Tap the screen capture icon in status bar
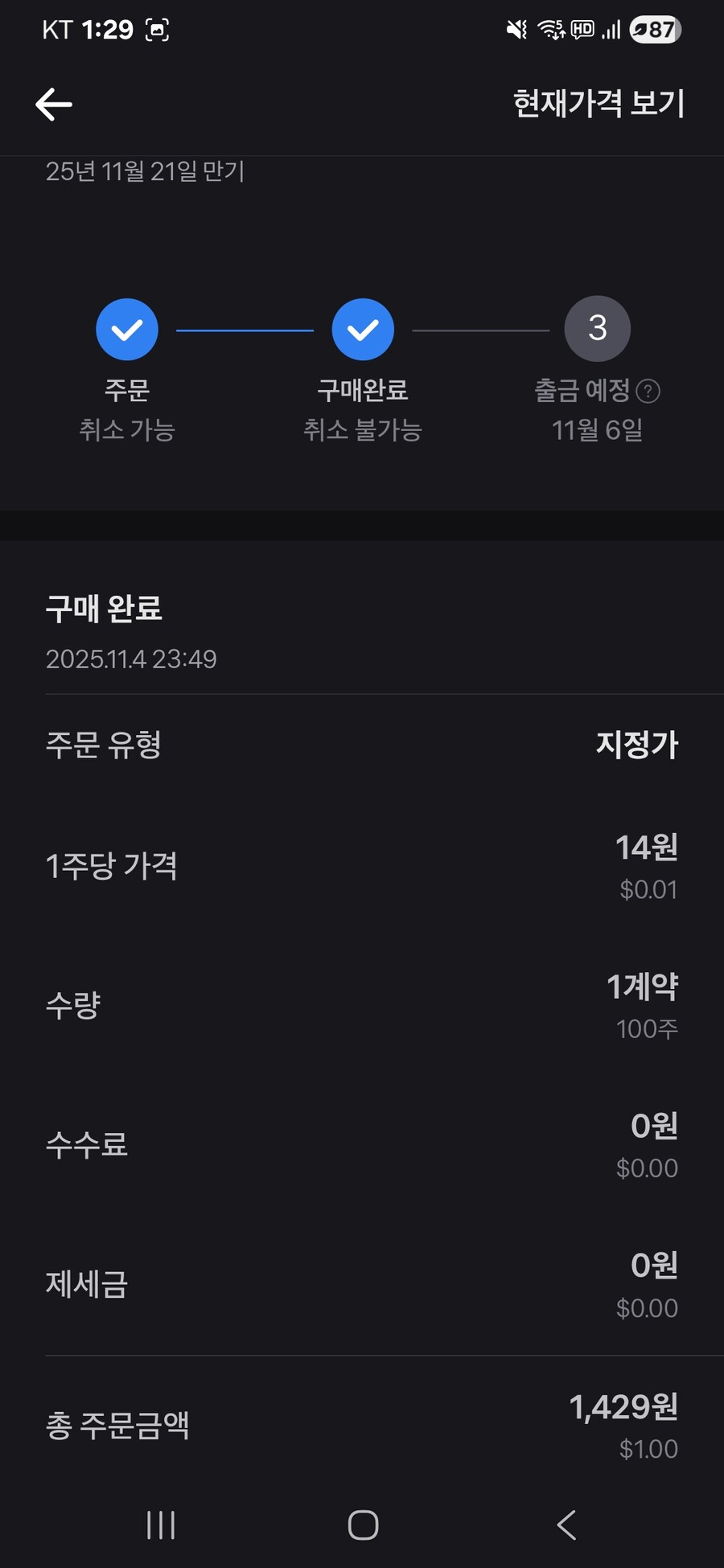This screenshot has height=1568, width=724. [x=158, y=29]
